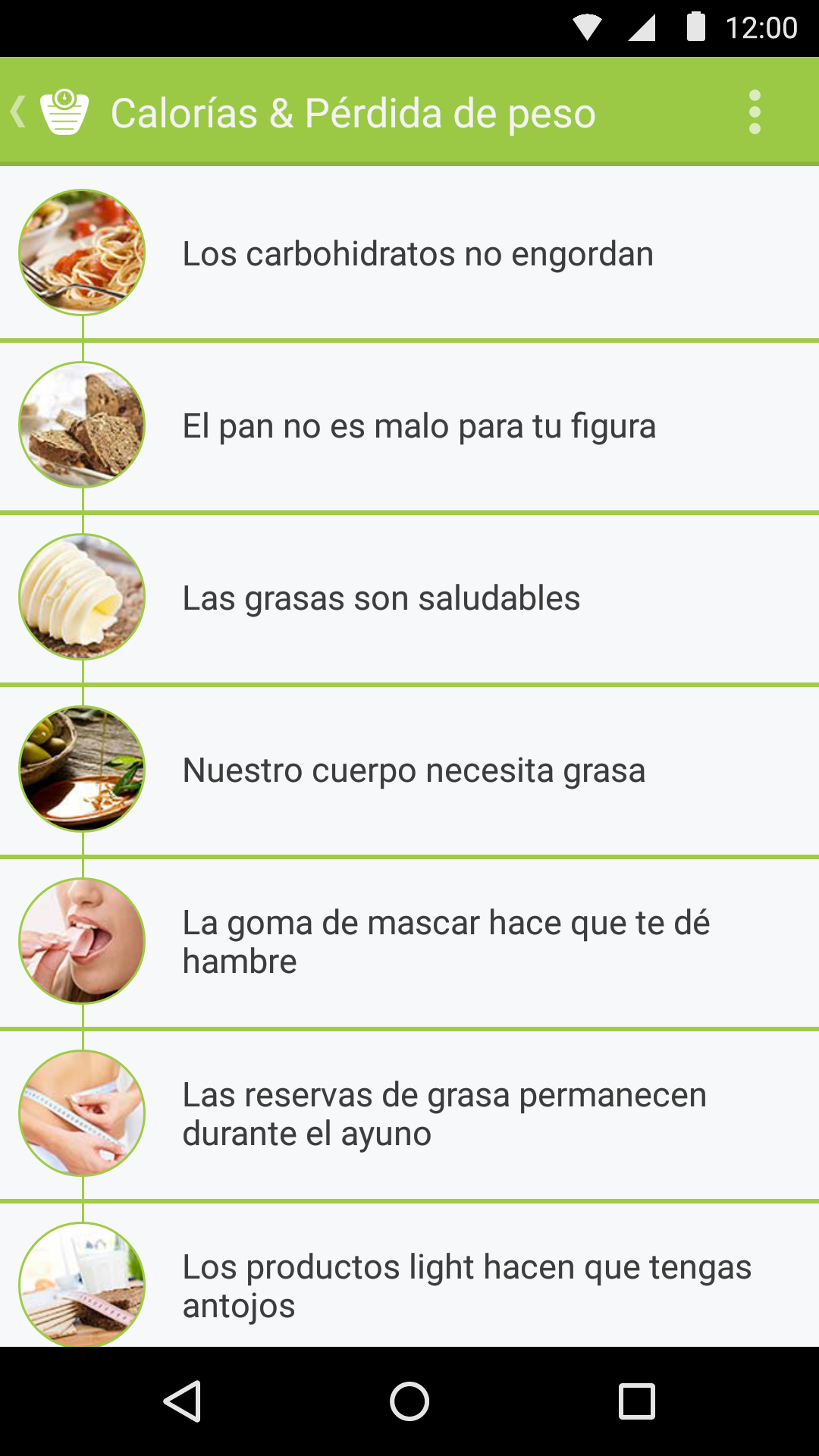Open the overflow menu
Screen dimensions: 819x1456
(x=754, y=112)
